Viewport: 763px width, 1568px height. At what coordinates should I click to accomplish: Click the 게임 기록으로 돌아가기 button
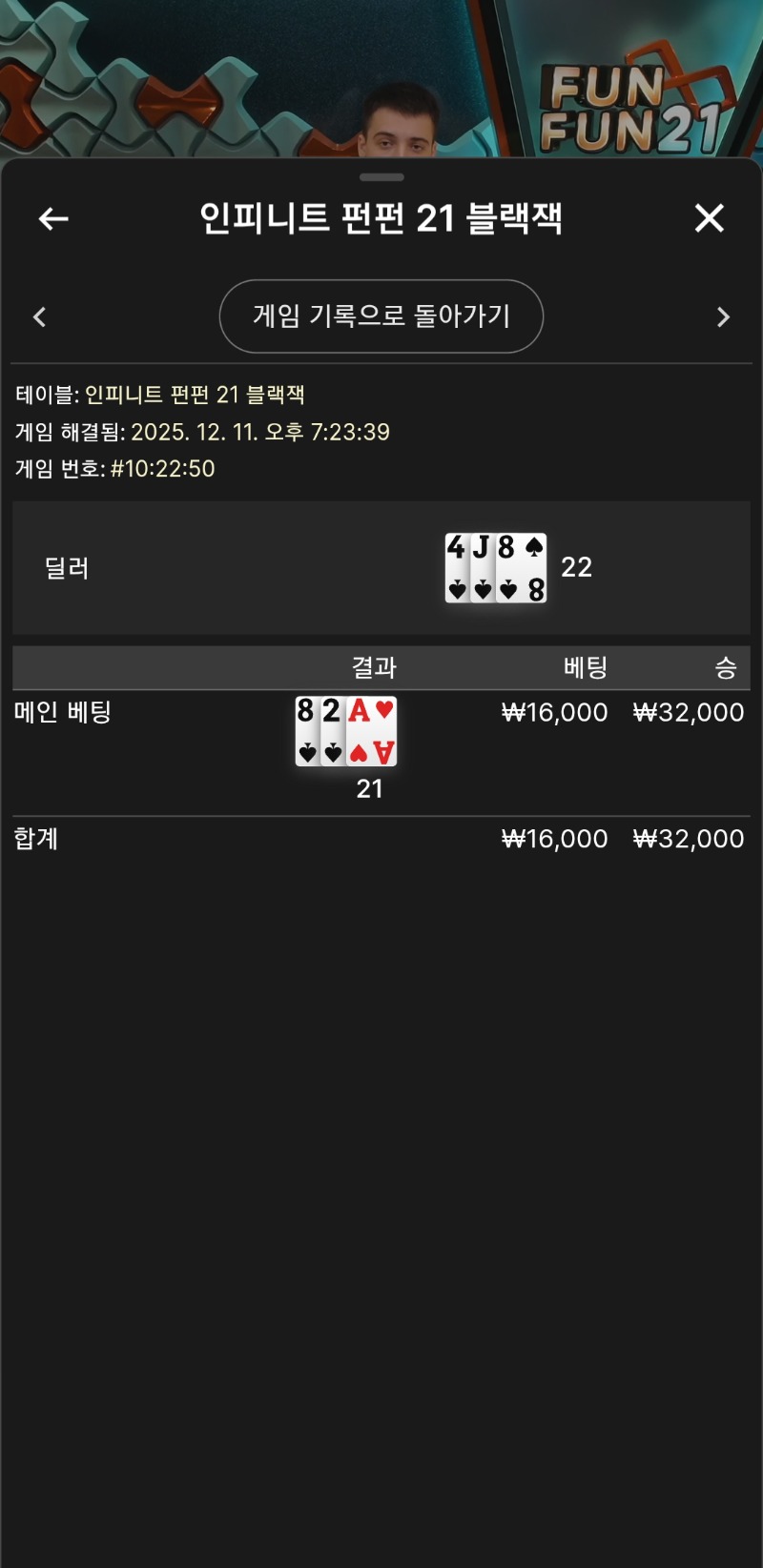tap(381, 316)
